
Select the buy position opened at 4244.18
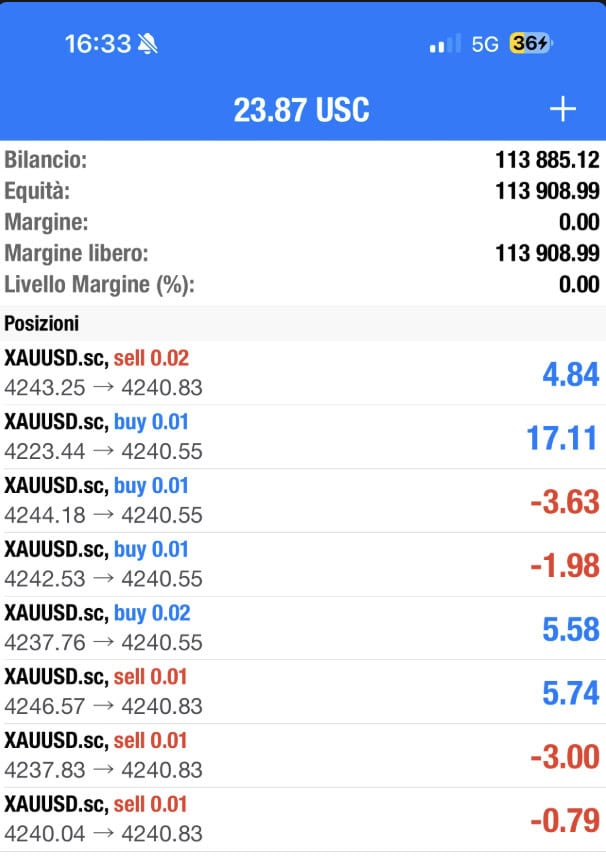coord(300,501)
